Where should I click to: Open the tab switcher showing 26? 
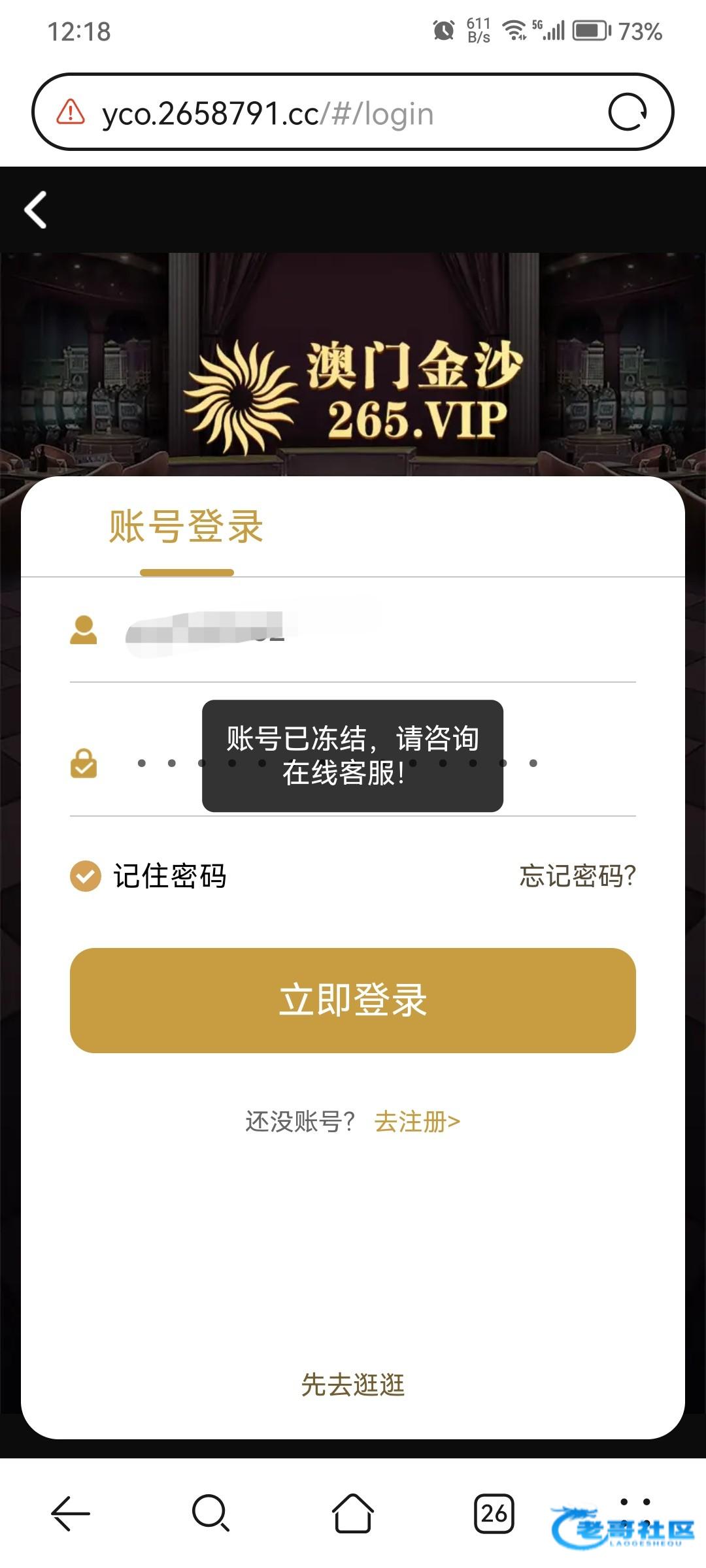coord(494,1512)
